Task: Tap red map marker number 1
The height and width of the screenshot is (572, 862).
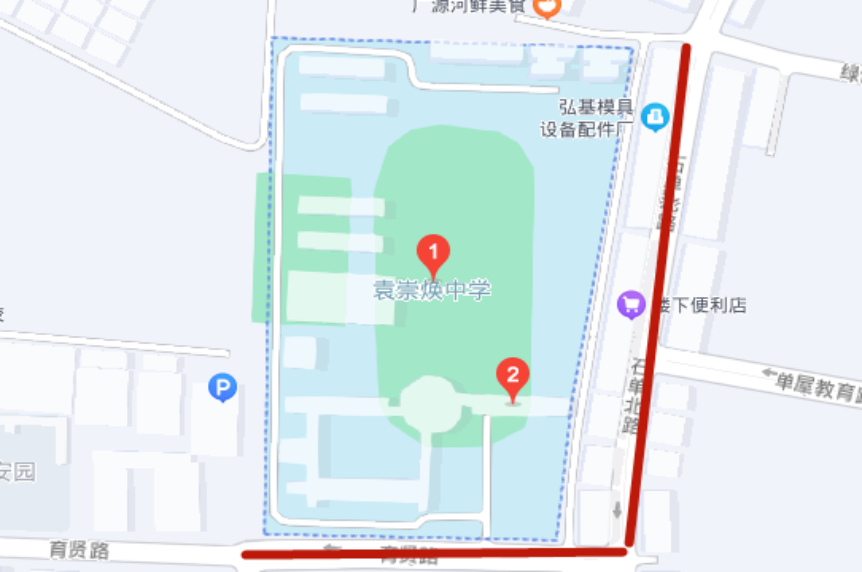Action: click(433, 252)
